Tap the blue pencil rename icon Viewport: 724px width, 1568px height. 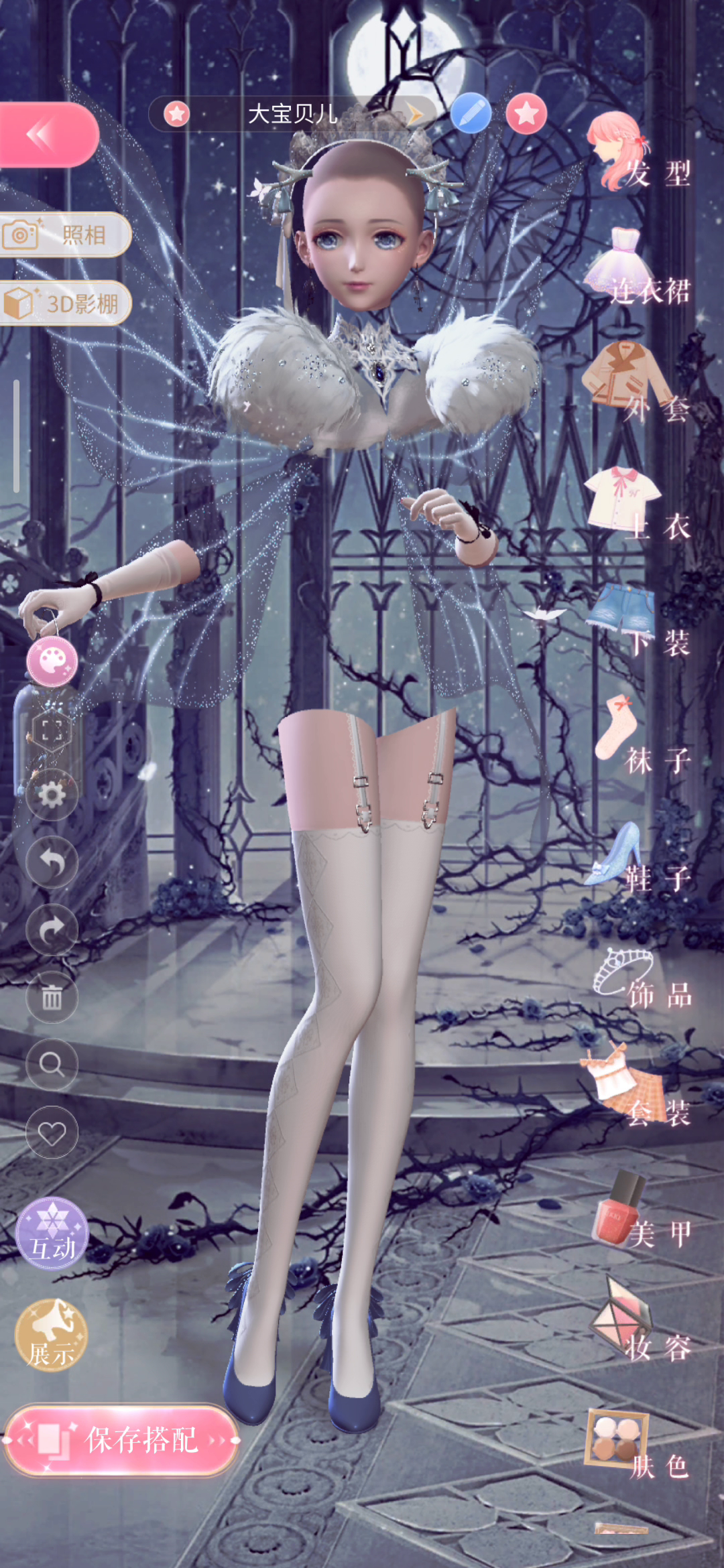pos(471,114)
